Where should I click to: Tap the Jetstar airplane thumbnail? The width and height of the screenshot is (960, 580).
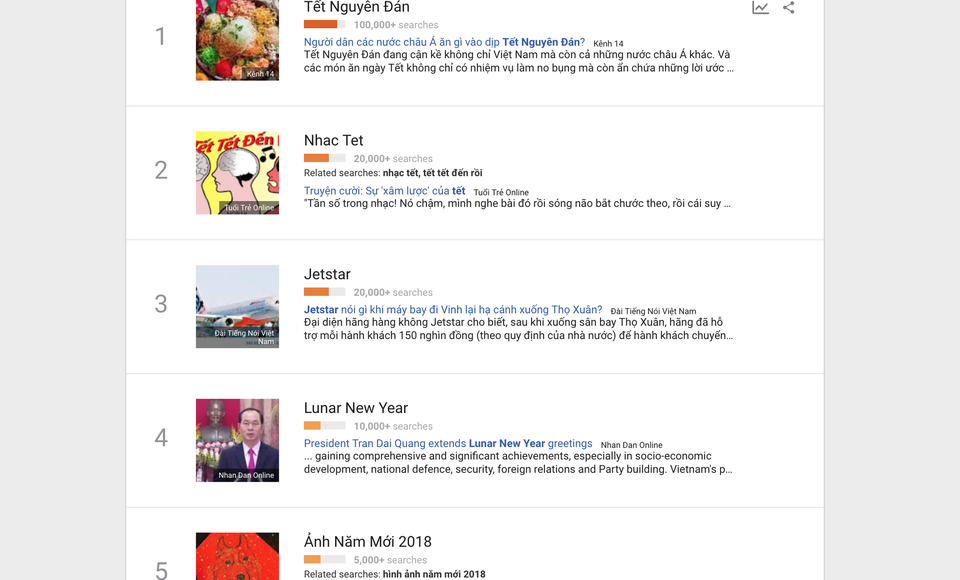237,306
